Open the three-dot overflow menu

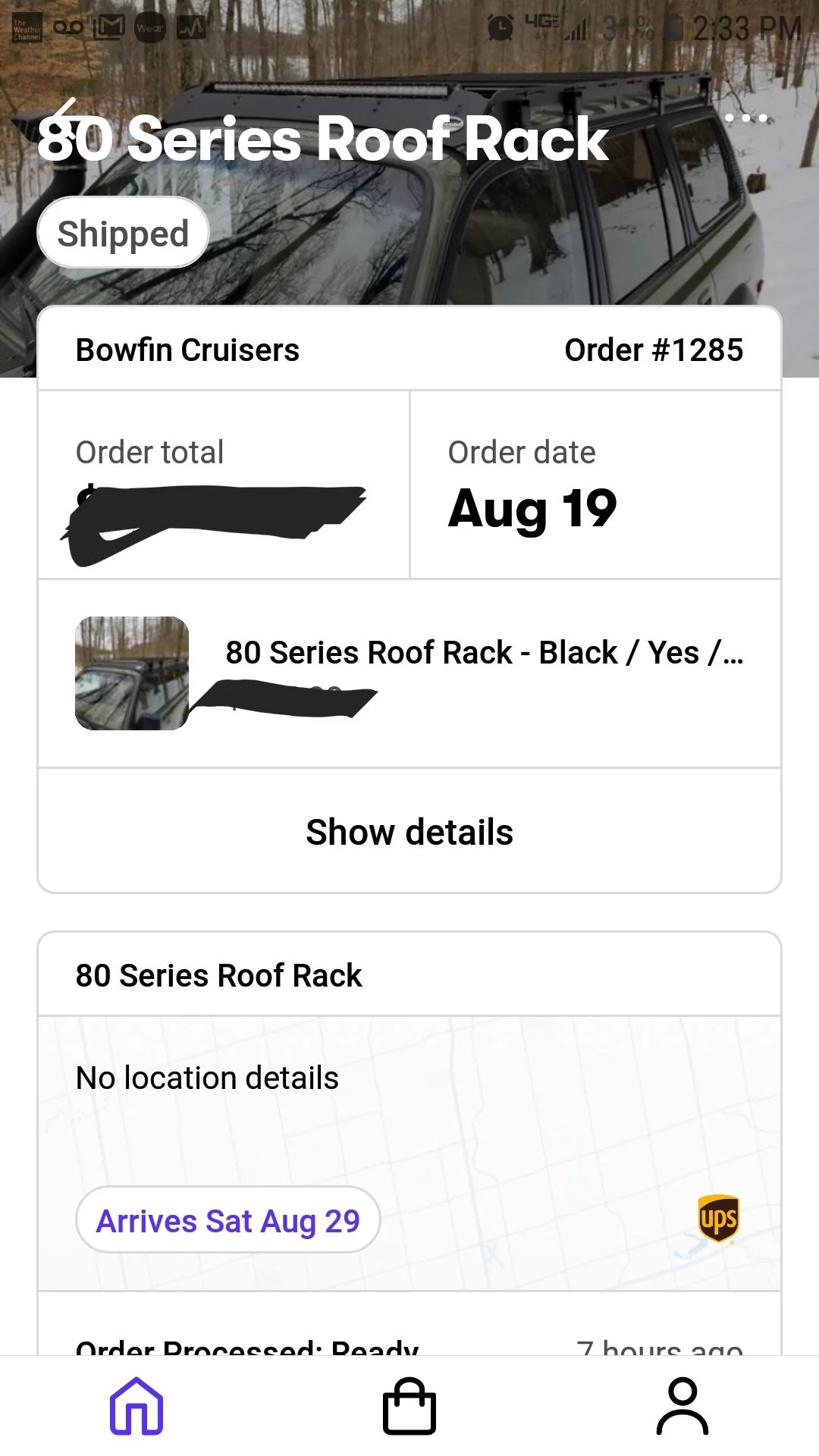[x=746, y=118]
